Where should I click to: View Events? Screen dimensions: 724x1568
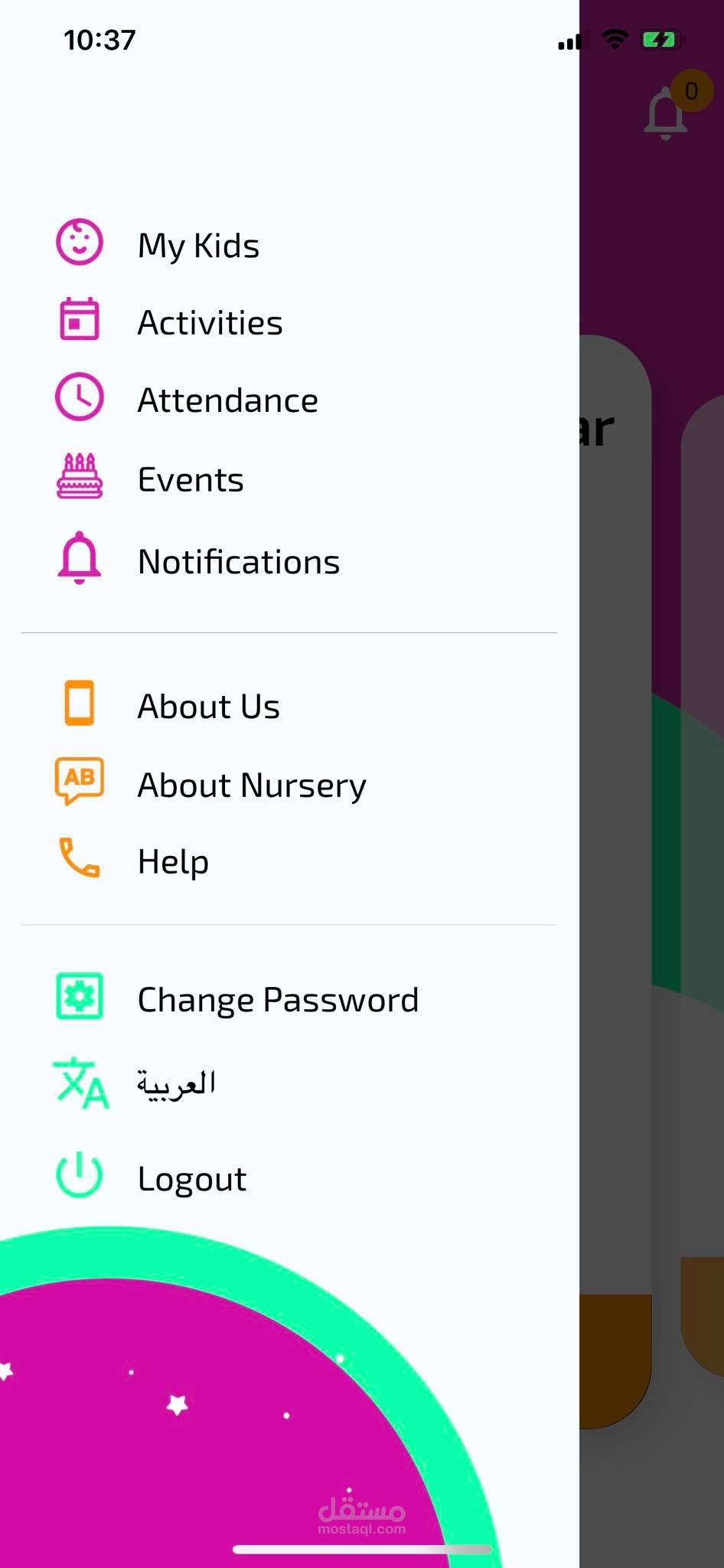tap(191, 480)
